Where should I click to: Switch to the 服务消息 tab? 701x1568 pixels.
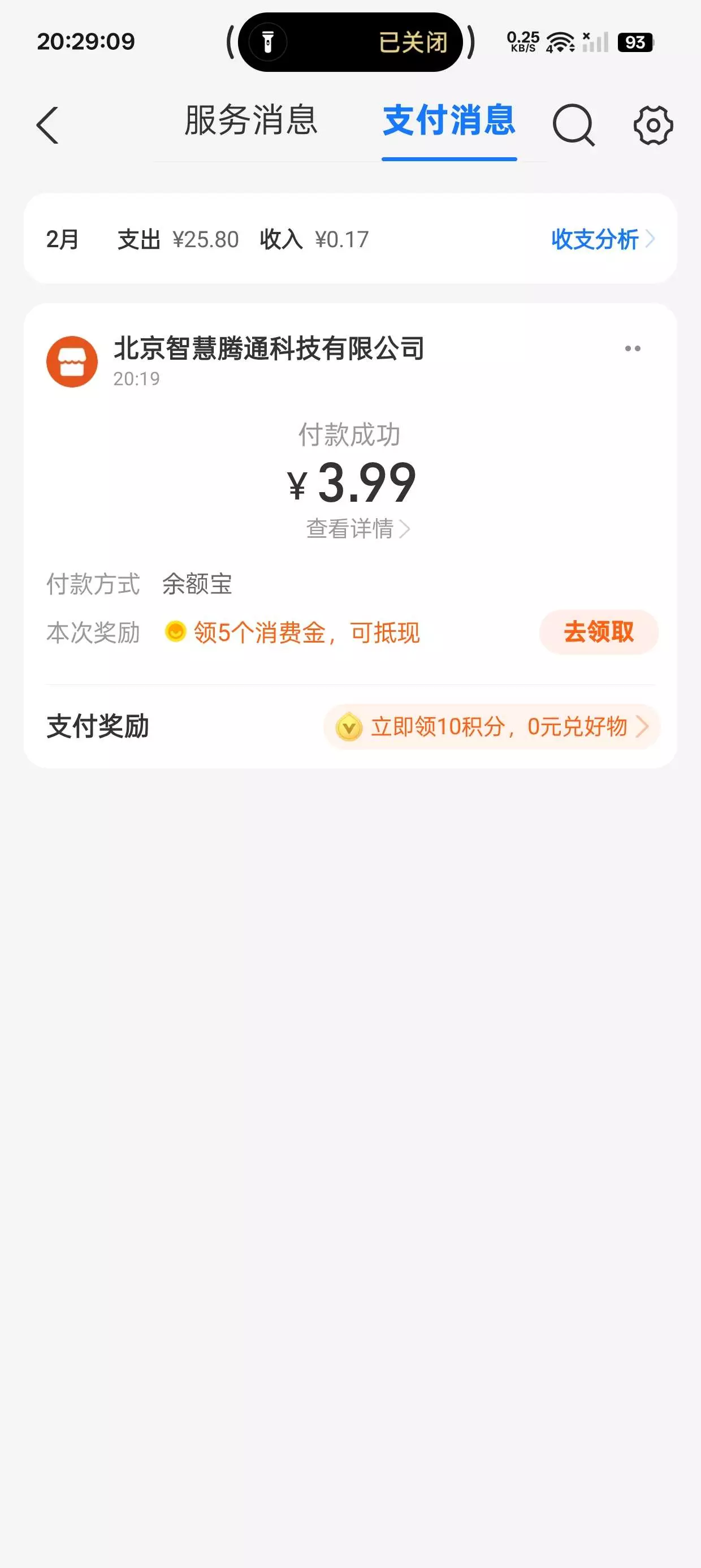(x=250, y=120)
